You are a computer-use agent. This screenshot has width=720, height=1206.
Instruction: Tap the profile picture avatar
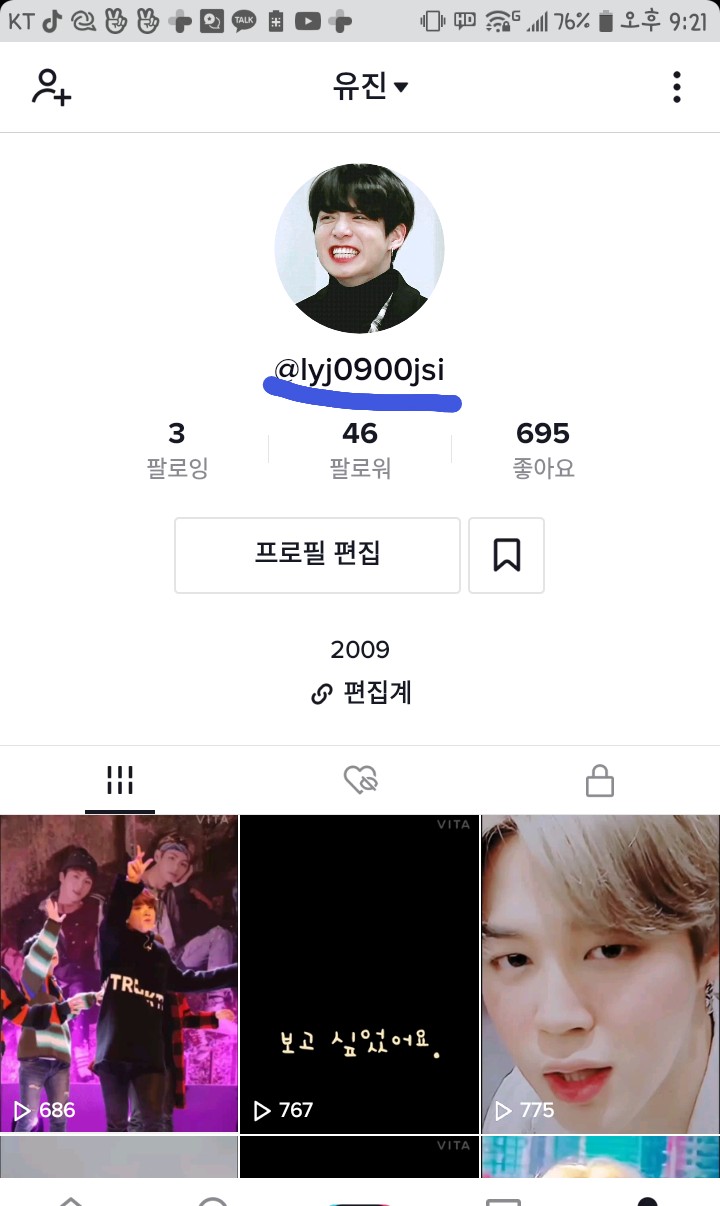[x=360, y=249]
